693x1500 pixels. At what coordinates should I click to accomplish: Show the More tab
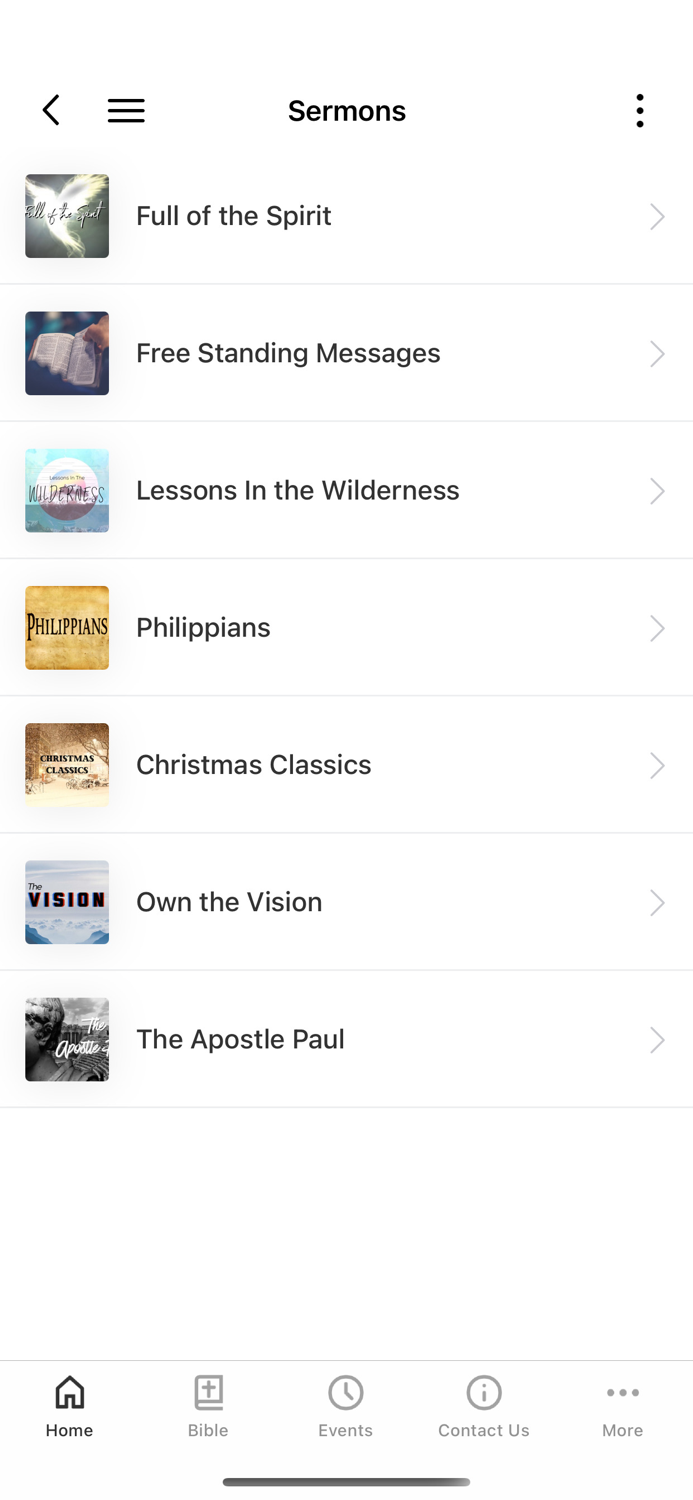click(x=622, y=1406)
